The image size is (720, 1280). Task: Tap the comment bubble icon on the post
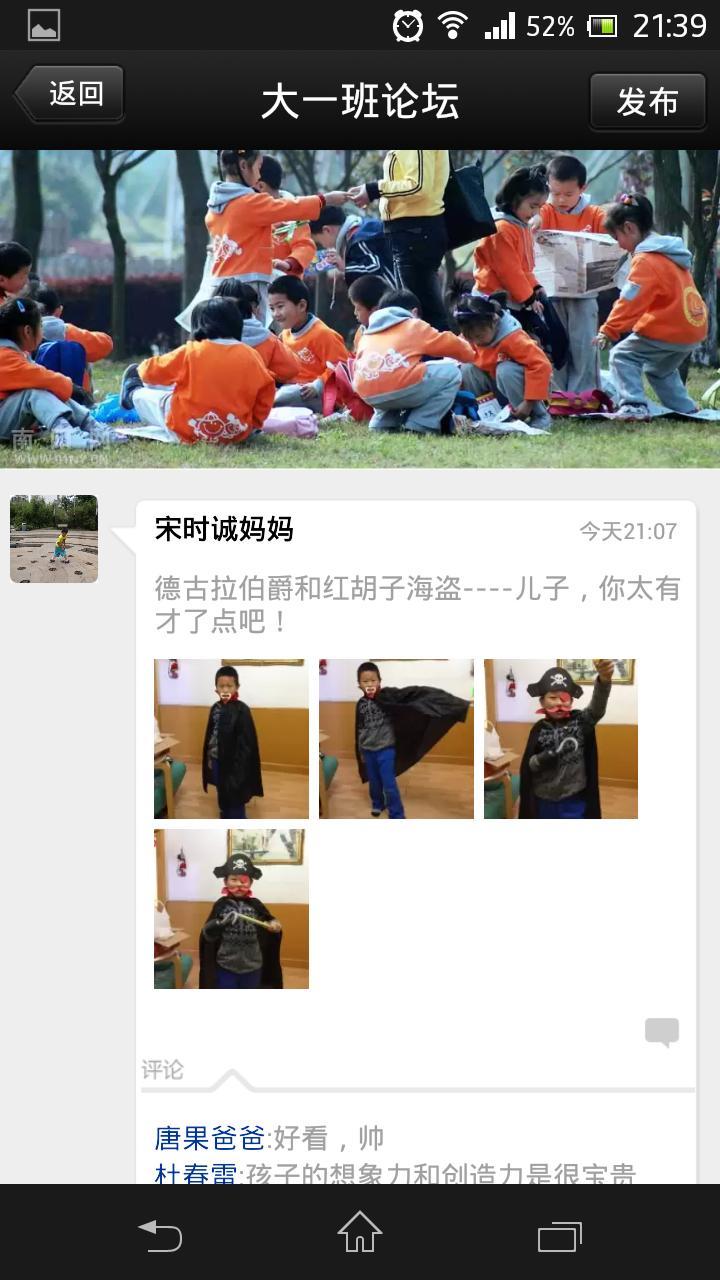(662, 1032)
